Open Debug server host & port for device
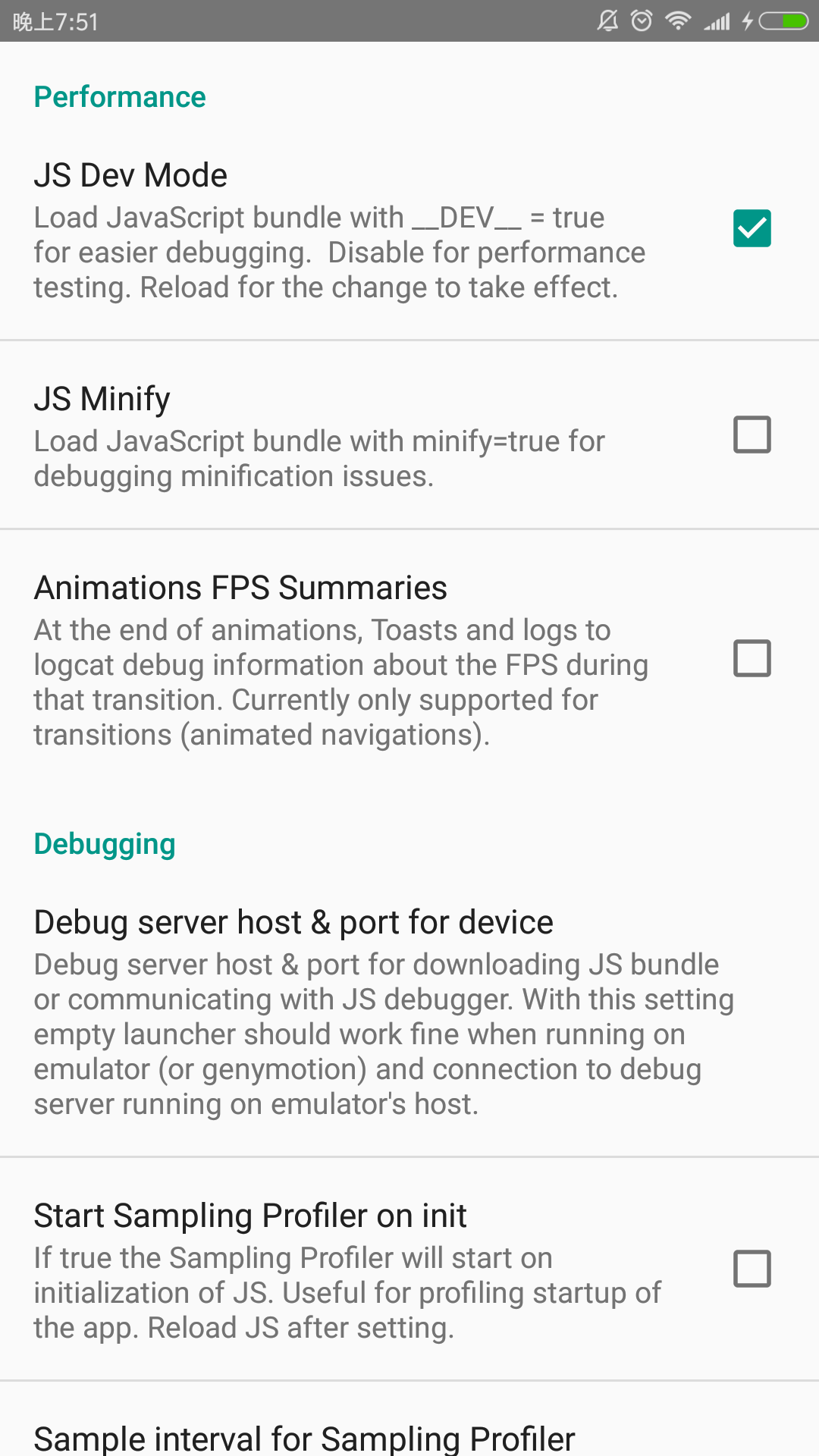The image size is (819, 1456). point(409,1012)
